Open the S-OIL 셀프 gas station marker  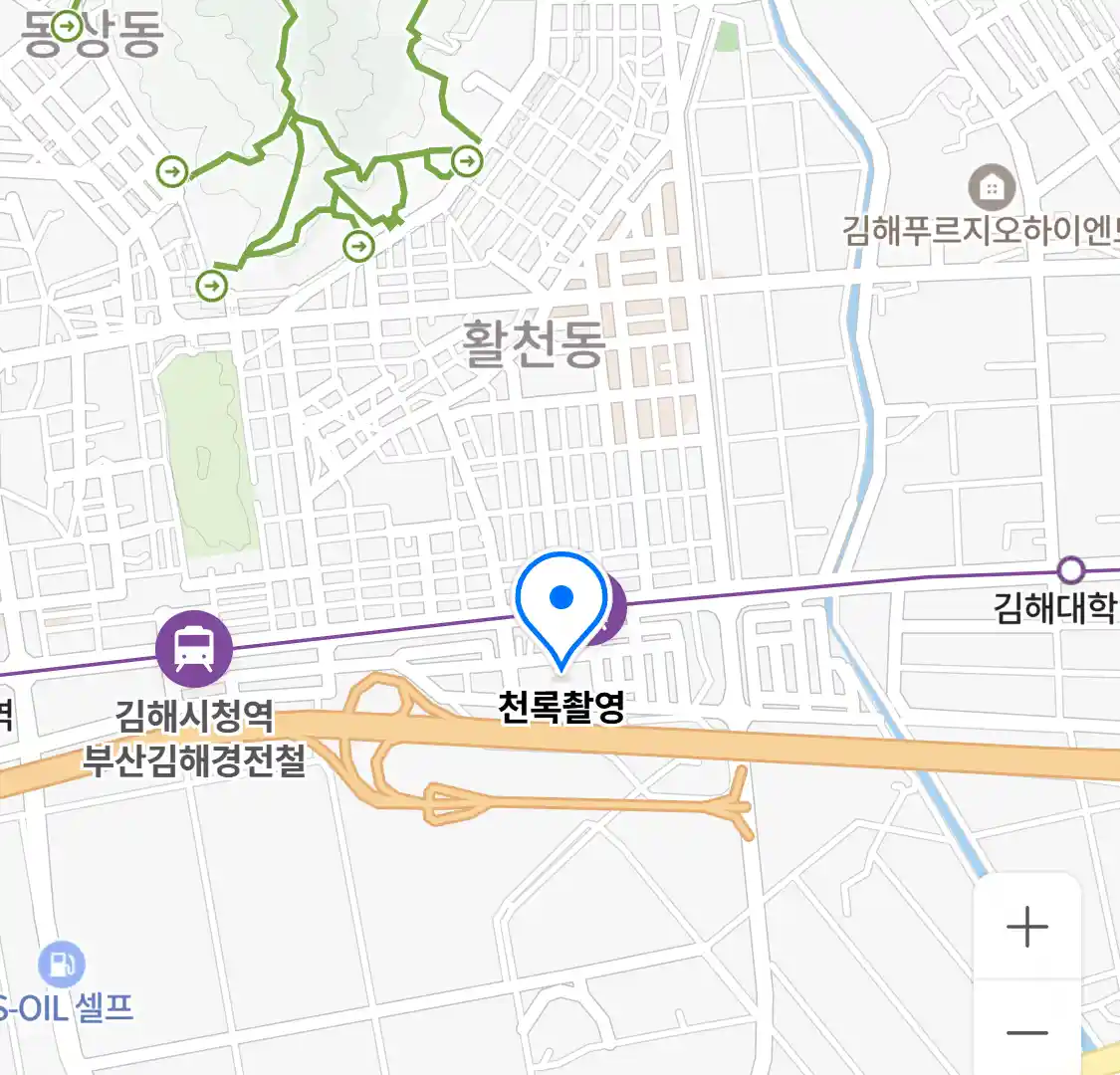tap(62, 965)
